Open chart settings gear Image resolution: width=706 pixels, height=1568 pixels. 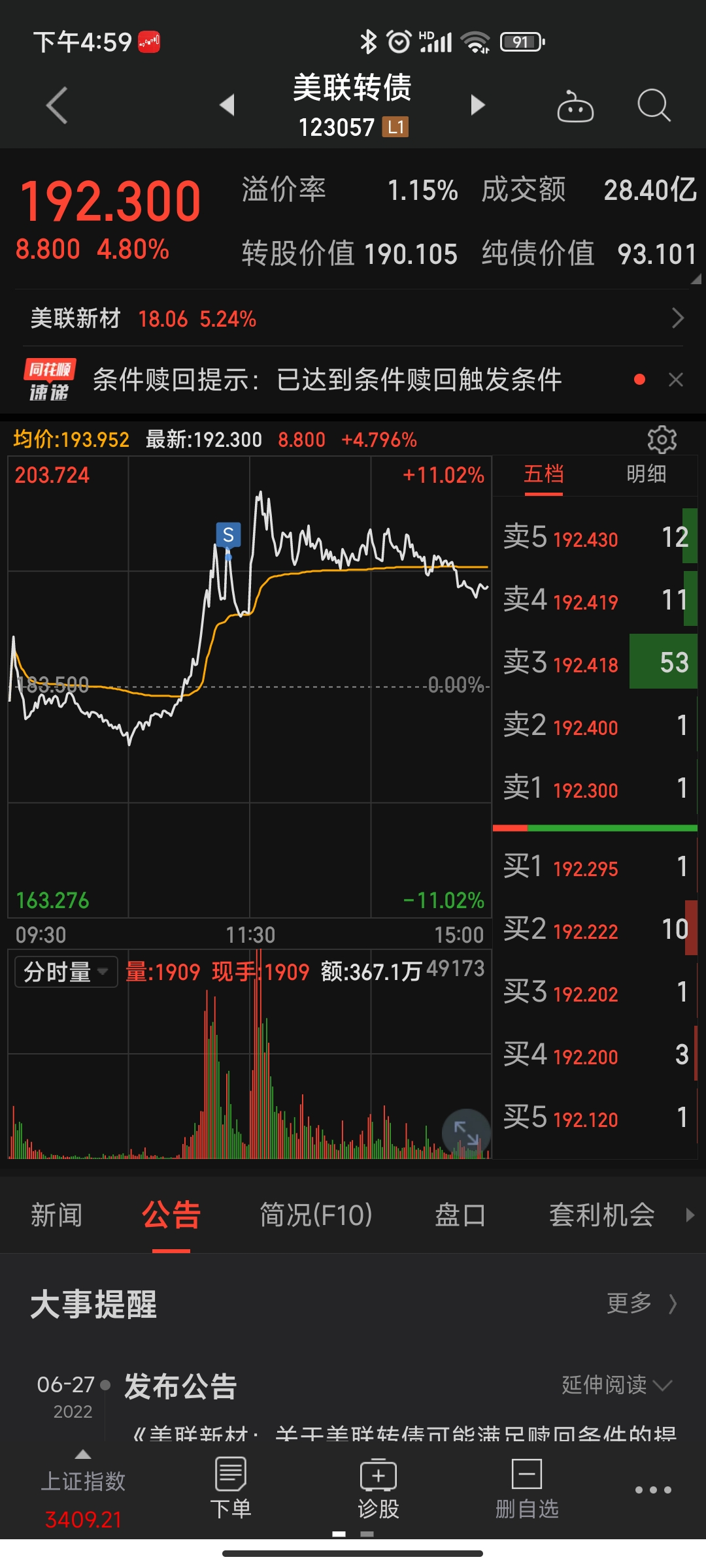click(662, 440)
